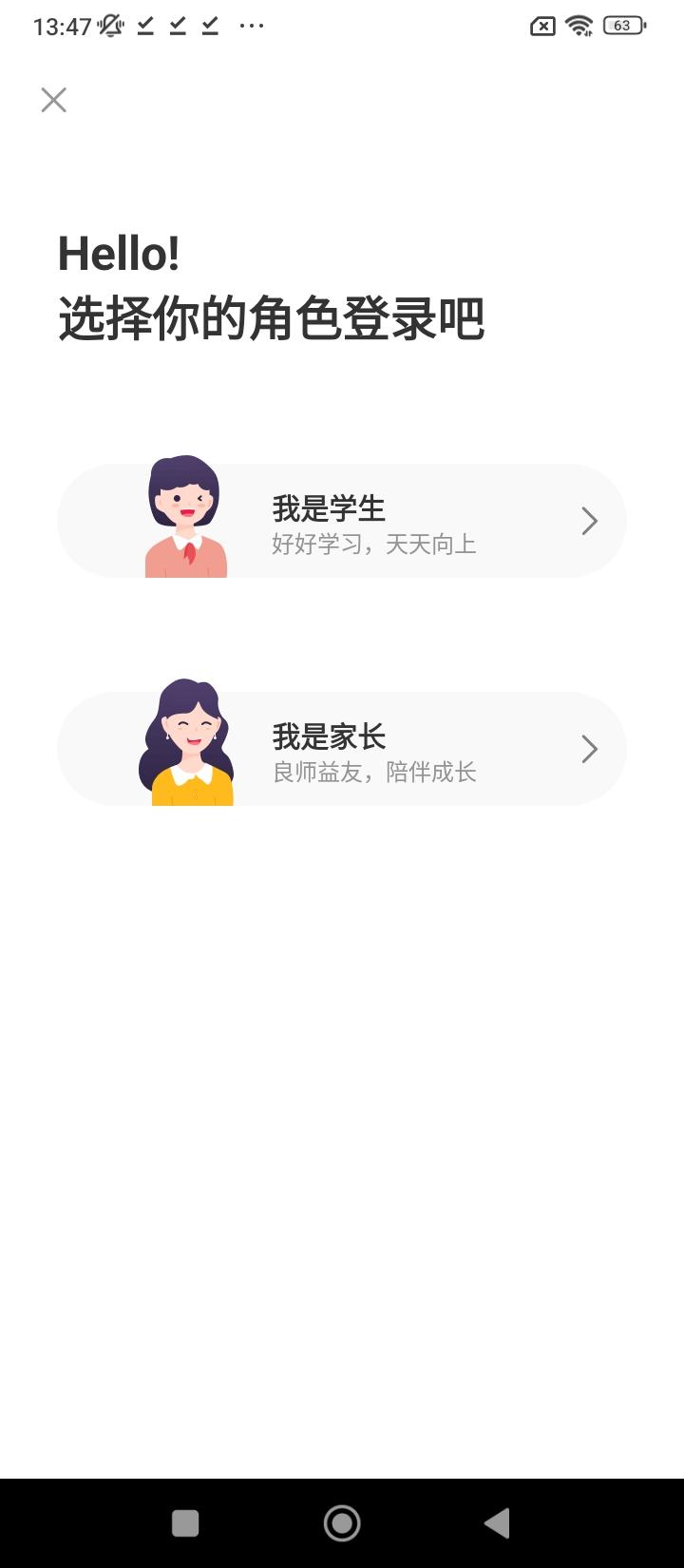Select the 我是家长 parent role card

pos(342,749)
